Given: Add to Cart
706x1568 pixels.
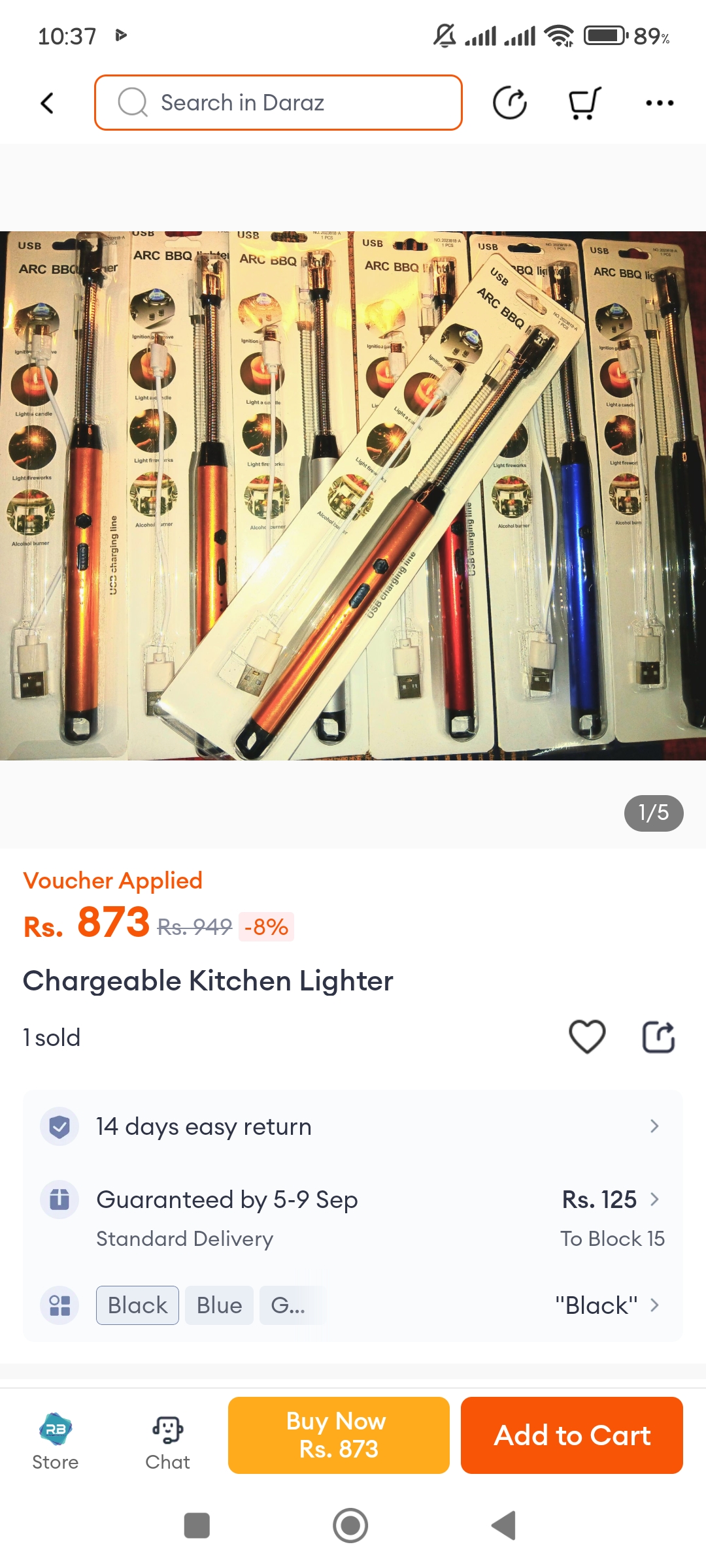Looking at the screenshot, I should [x=572, y=1435].
